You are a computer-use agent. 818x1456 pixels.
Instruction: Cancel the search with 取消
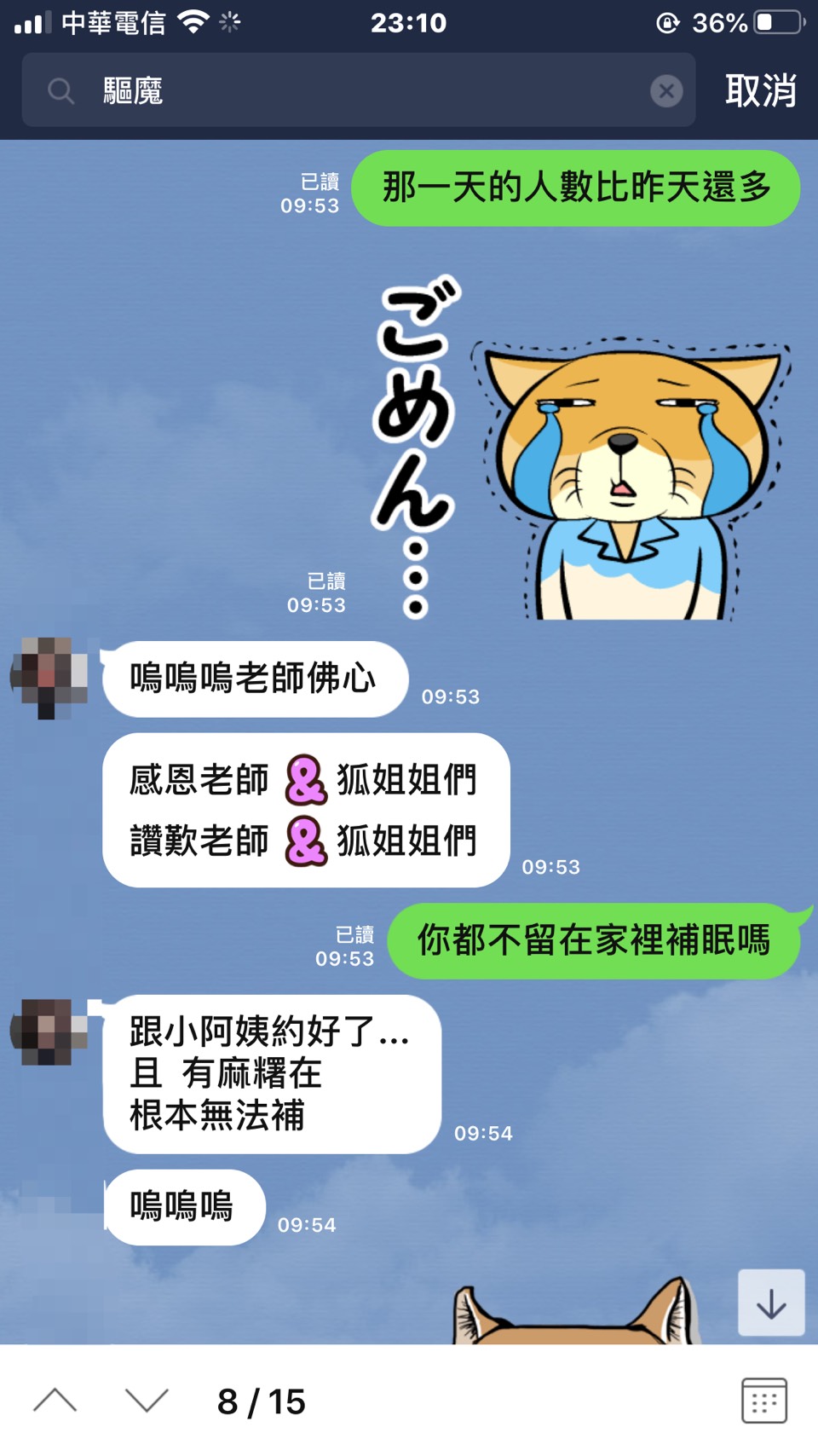coord(760,90)
